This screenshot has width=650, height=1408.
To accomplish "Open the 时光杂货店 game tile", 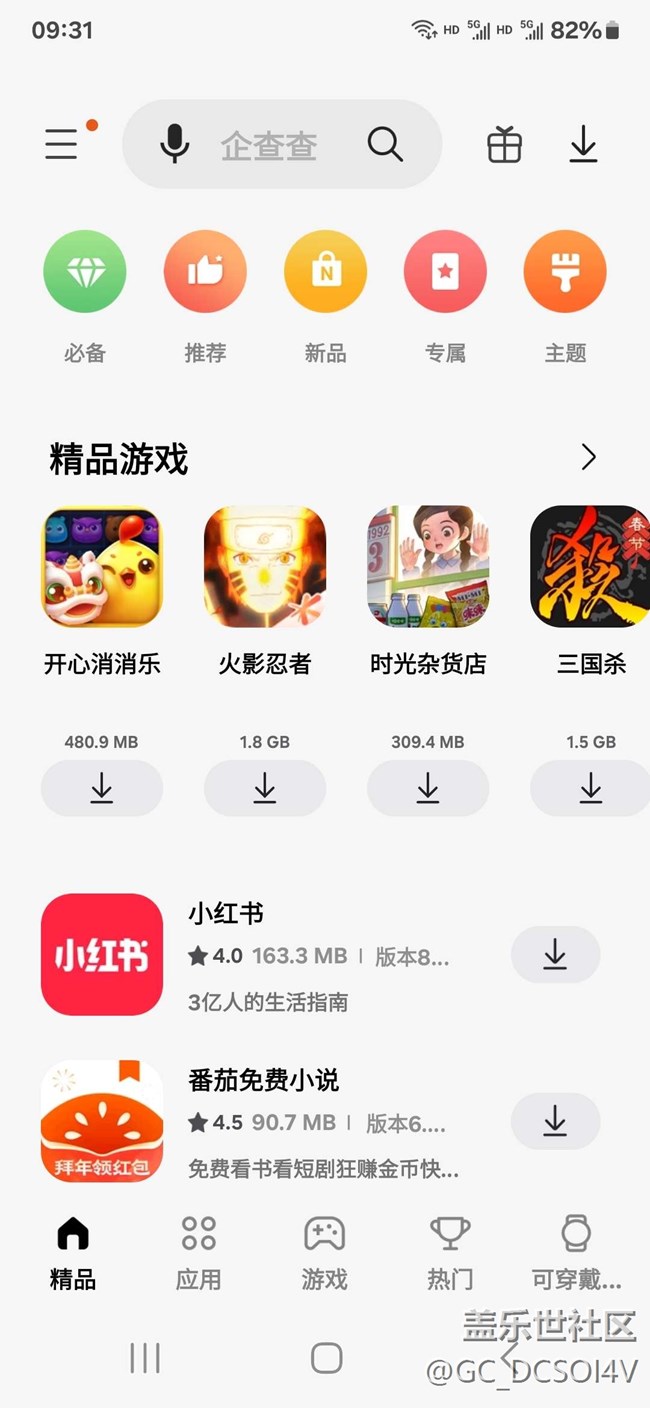I will 428,567.
